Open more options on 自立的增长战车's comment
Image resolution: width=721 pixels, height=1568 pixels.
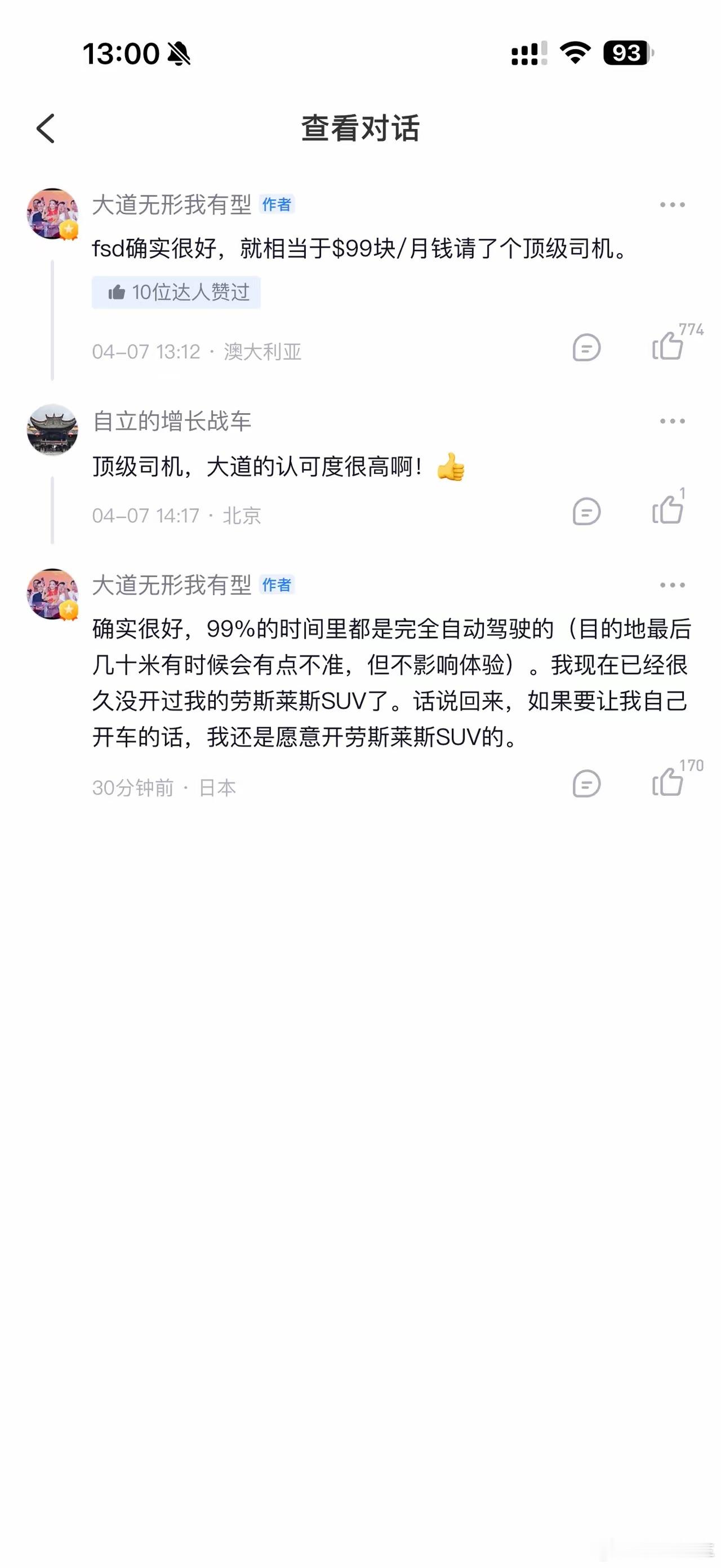tap(671, 420)
